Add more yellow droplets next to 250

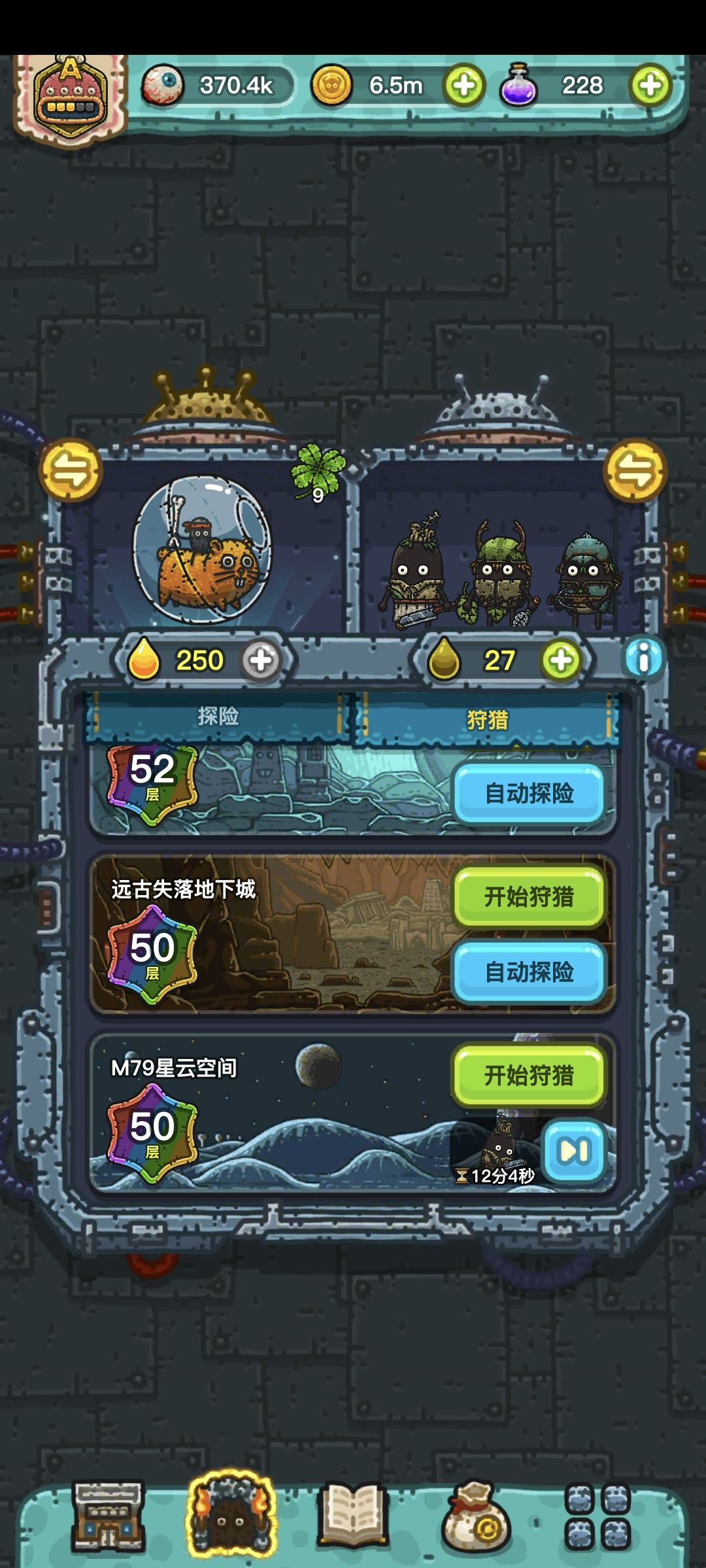pyautogui.click(x=260, y=661)
